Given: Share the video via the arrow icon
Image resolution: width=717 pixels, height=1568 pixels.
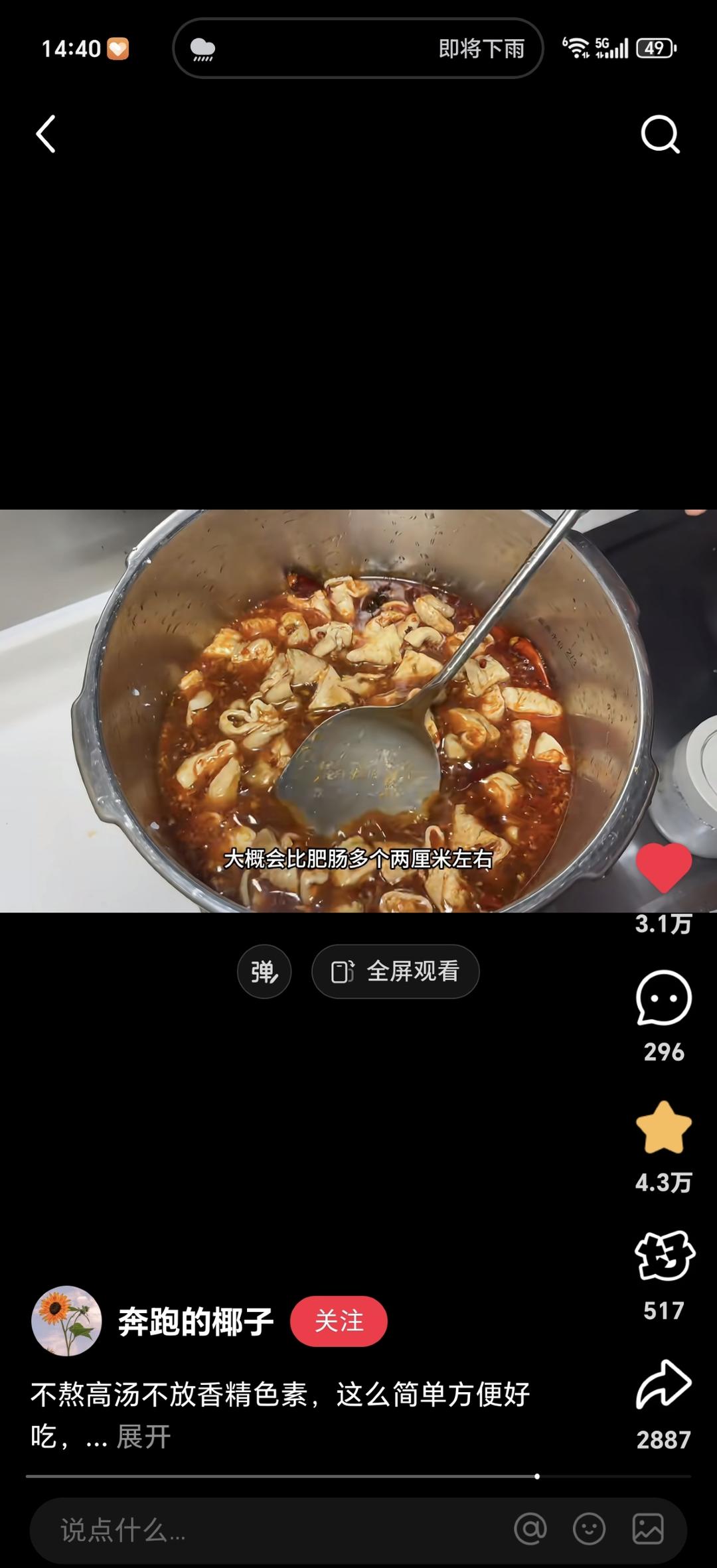Looking at the screenshot, I should click(663, 1385).
